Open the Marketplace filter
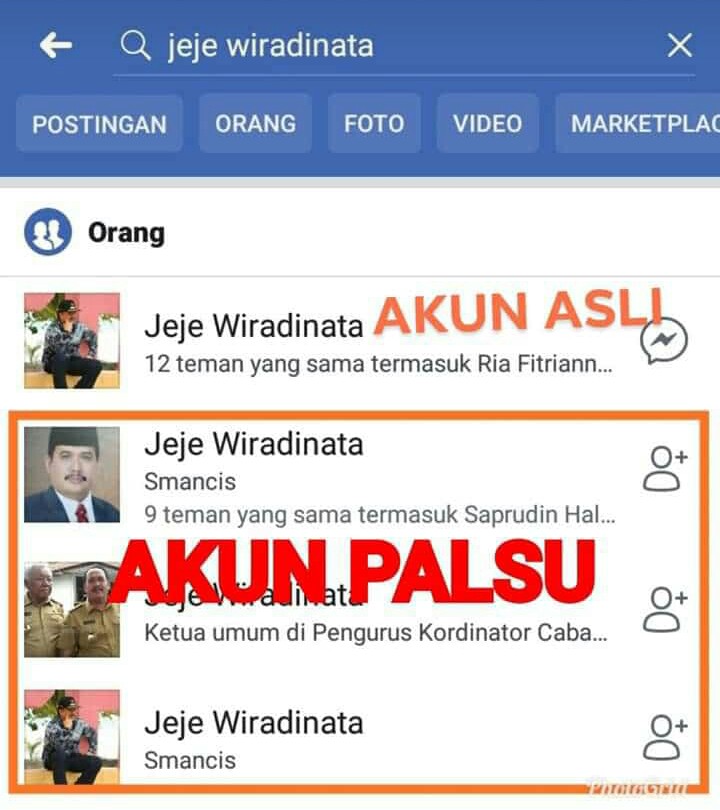Screen dimensions: 720x810 tap(640, 124)
